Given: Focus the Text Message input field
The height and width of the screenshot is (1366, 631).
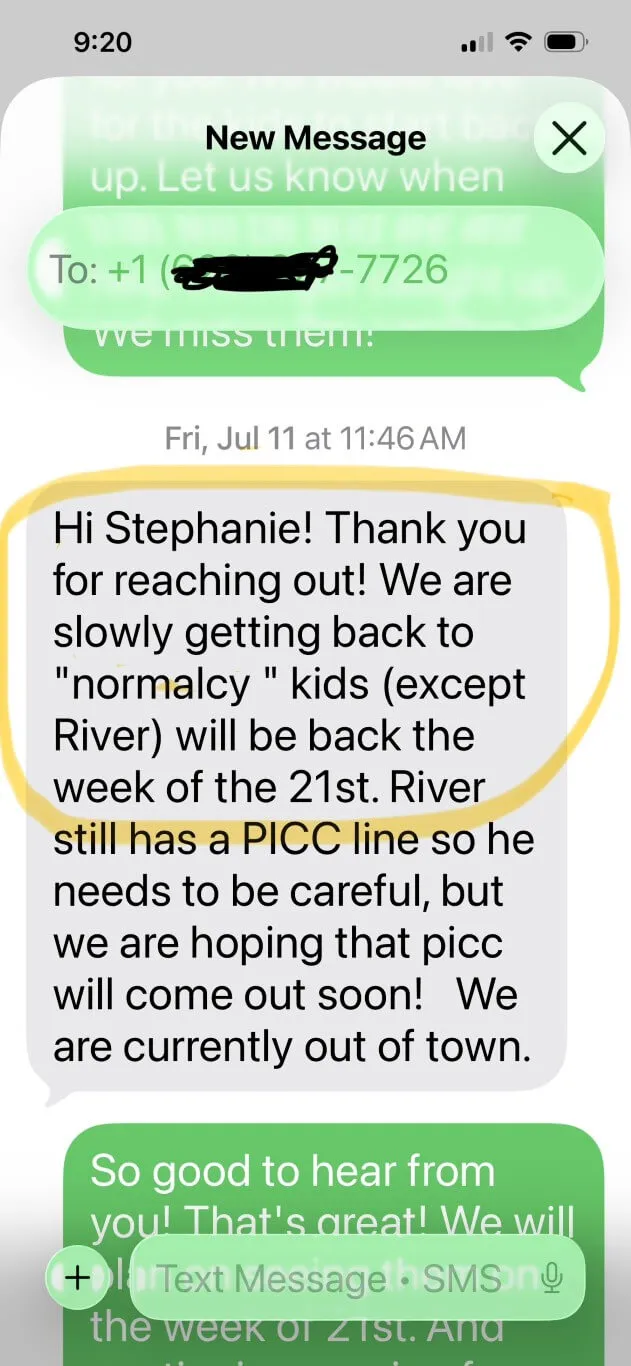Looking at the screenshot, I should tap(330, 1278).
